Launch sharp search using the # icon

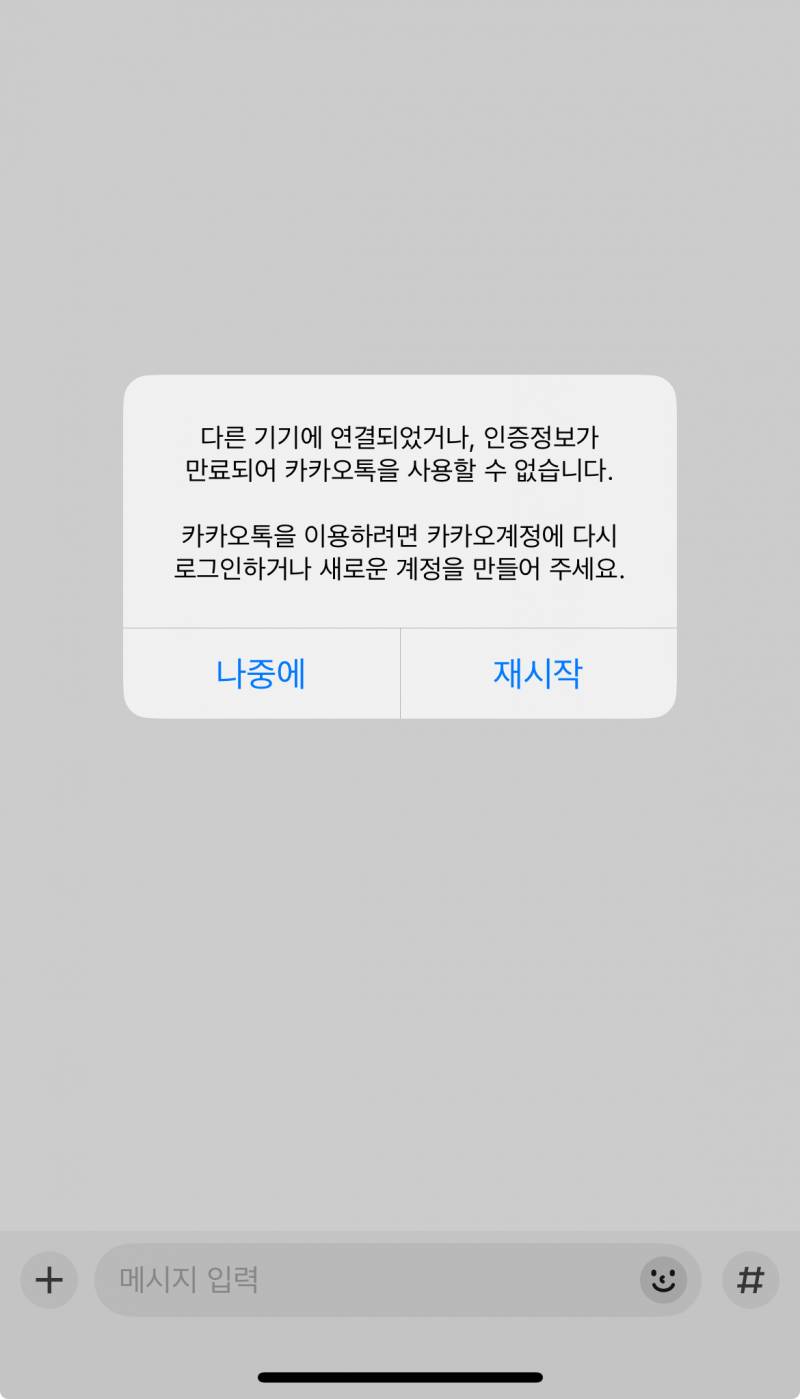750,1280
